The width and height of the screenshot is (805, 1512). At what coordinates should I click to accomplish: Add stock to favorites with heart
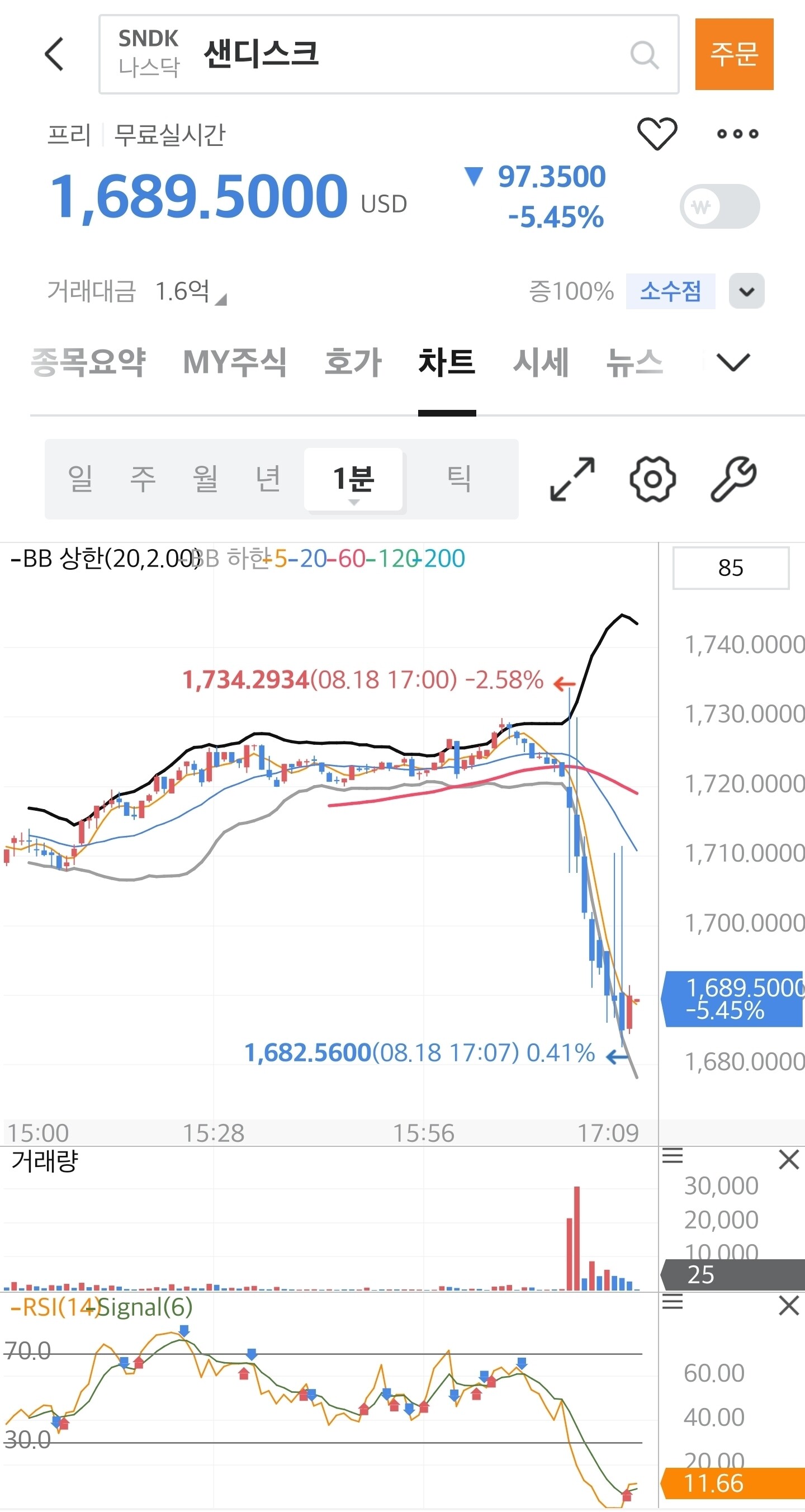coord(657,133)
